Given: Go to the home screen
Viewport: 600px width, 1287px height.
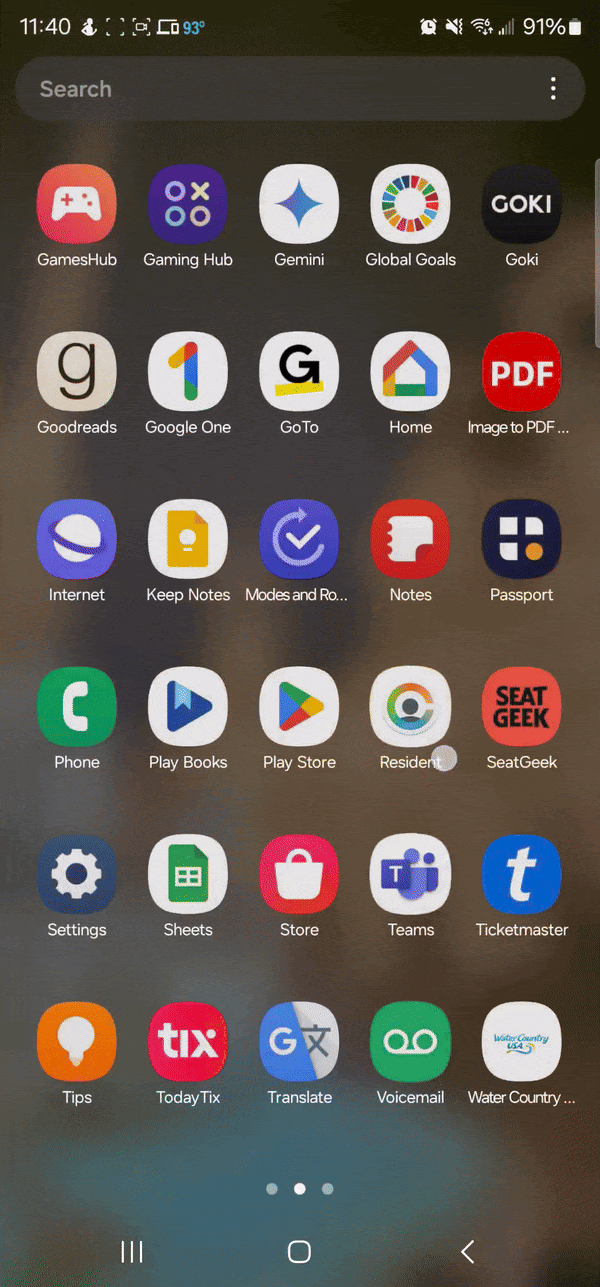Looking at the screenshot, I should 299,1251.
